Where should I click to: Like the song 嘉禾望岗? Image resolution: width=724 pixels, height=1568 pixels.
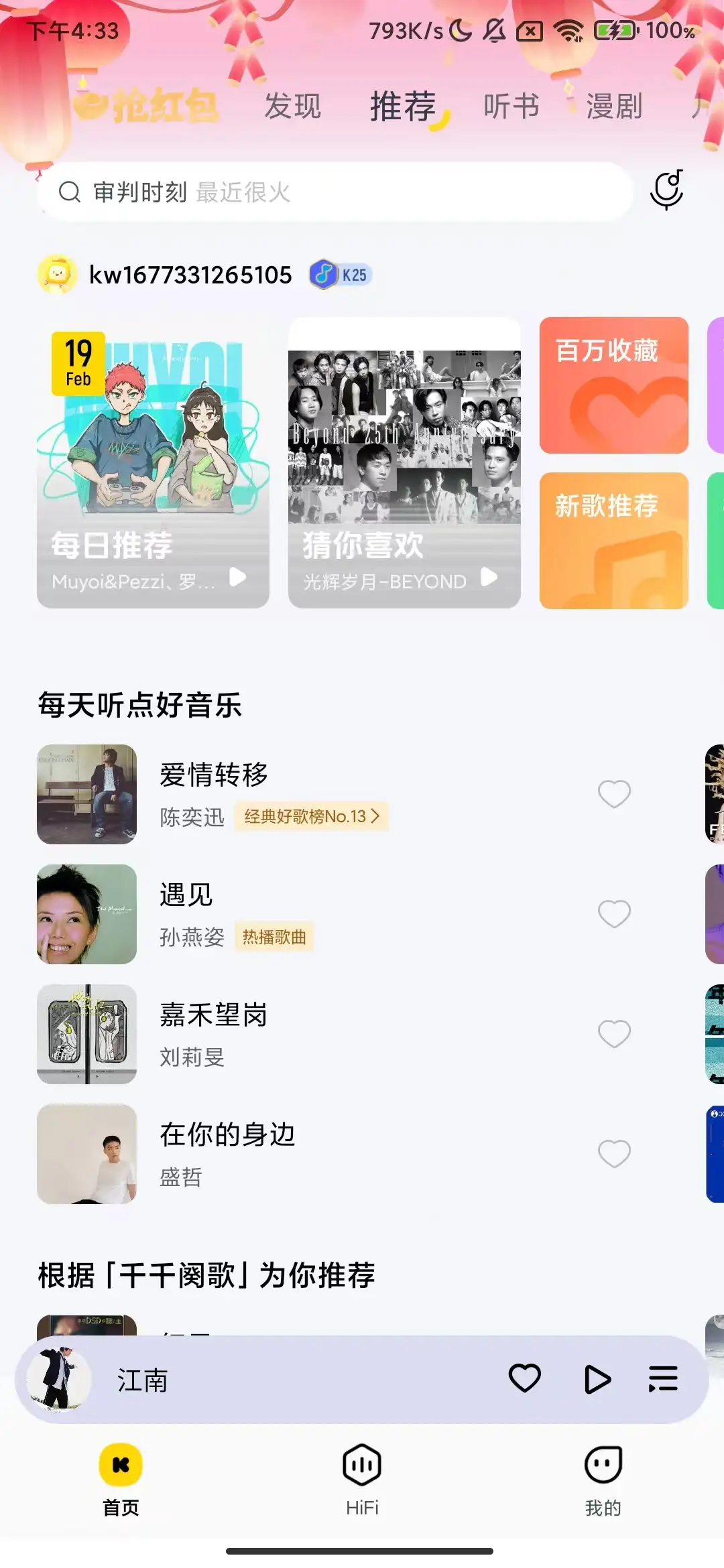click(614, 1034)
